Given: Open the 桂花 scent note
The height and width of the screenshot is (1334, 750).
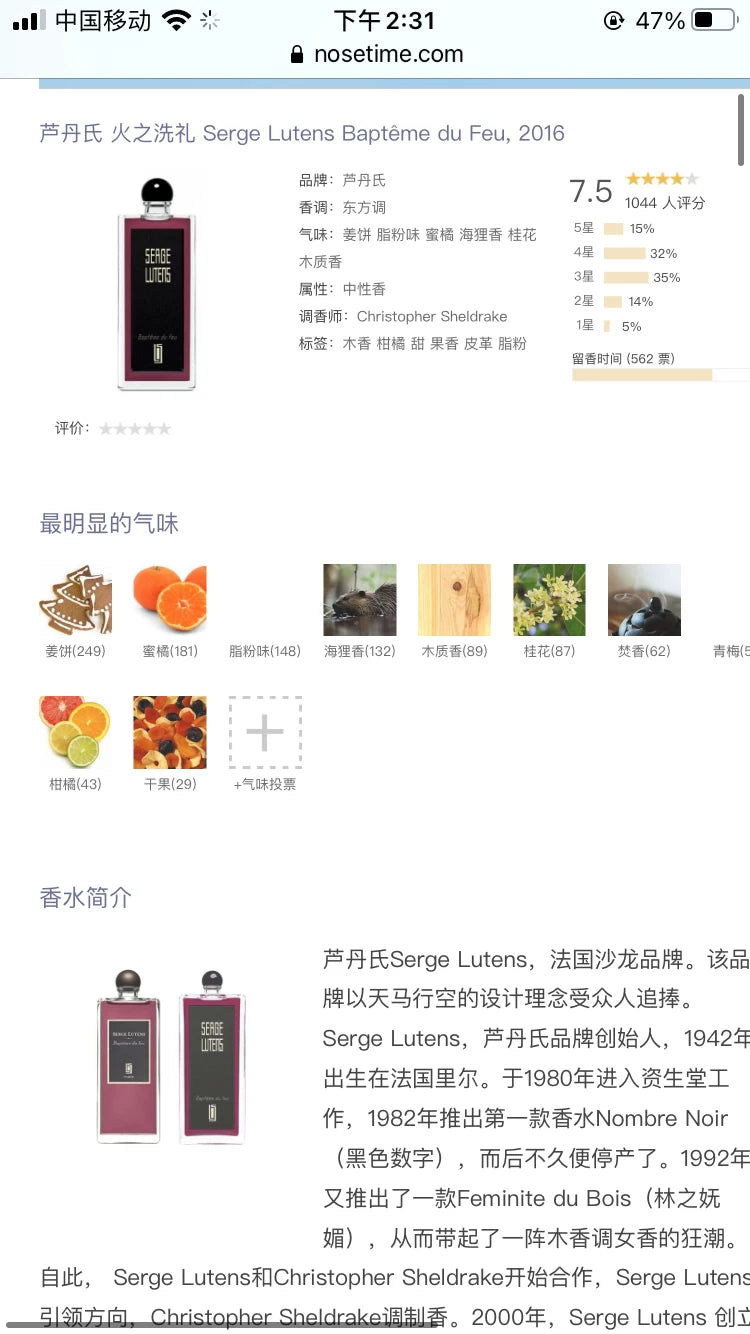Looking at the screenshot, I should coord(549,600).
